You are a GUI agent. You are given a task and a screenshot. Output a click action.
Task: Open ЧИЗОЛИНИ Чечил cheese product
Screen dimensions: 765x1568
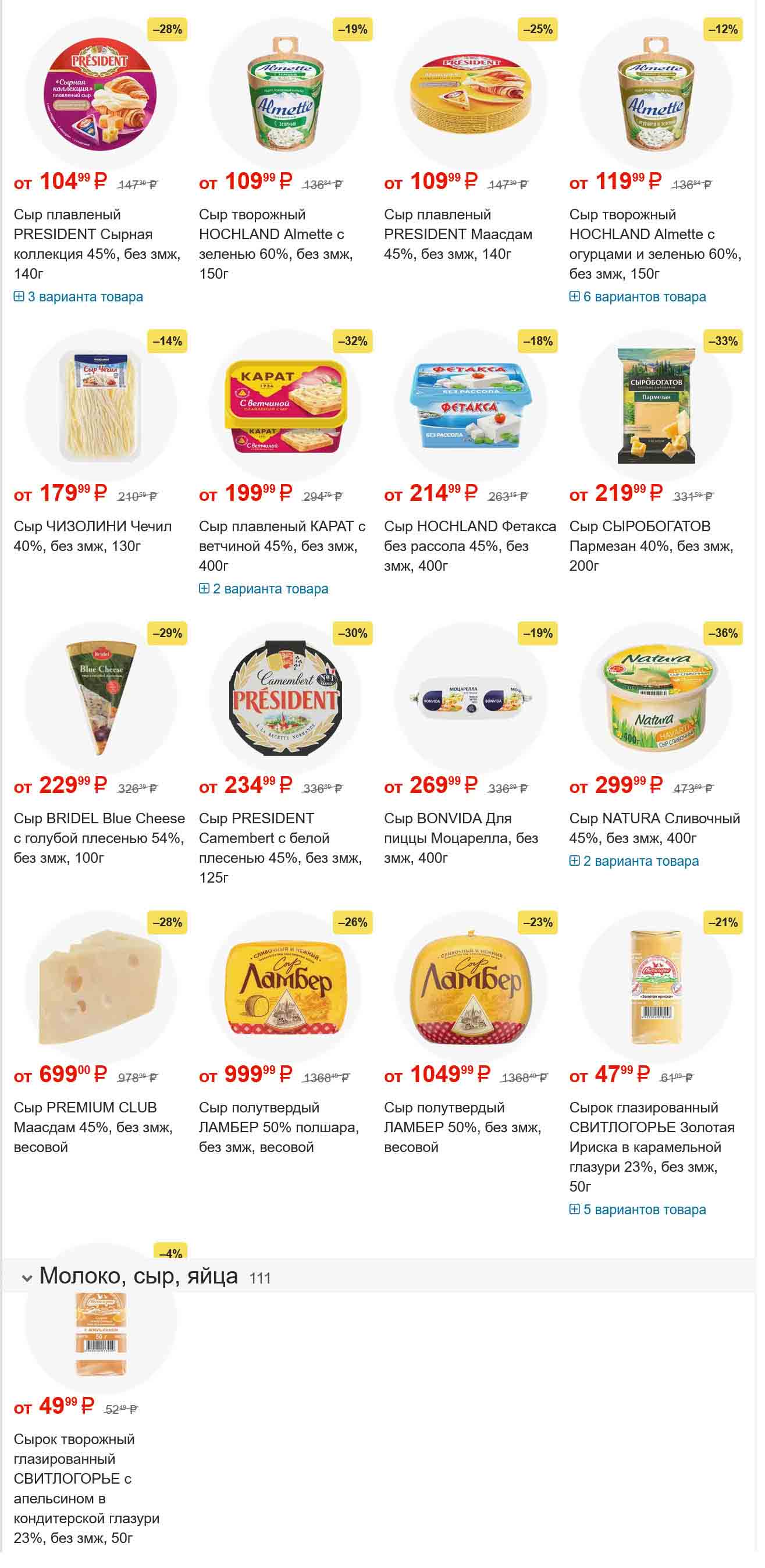coord(92,536)
